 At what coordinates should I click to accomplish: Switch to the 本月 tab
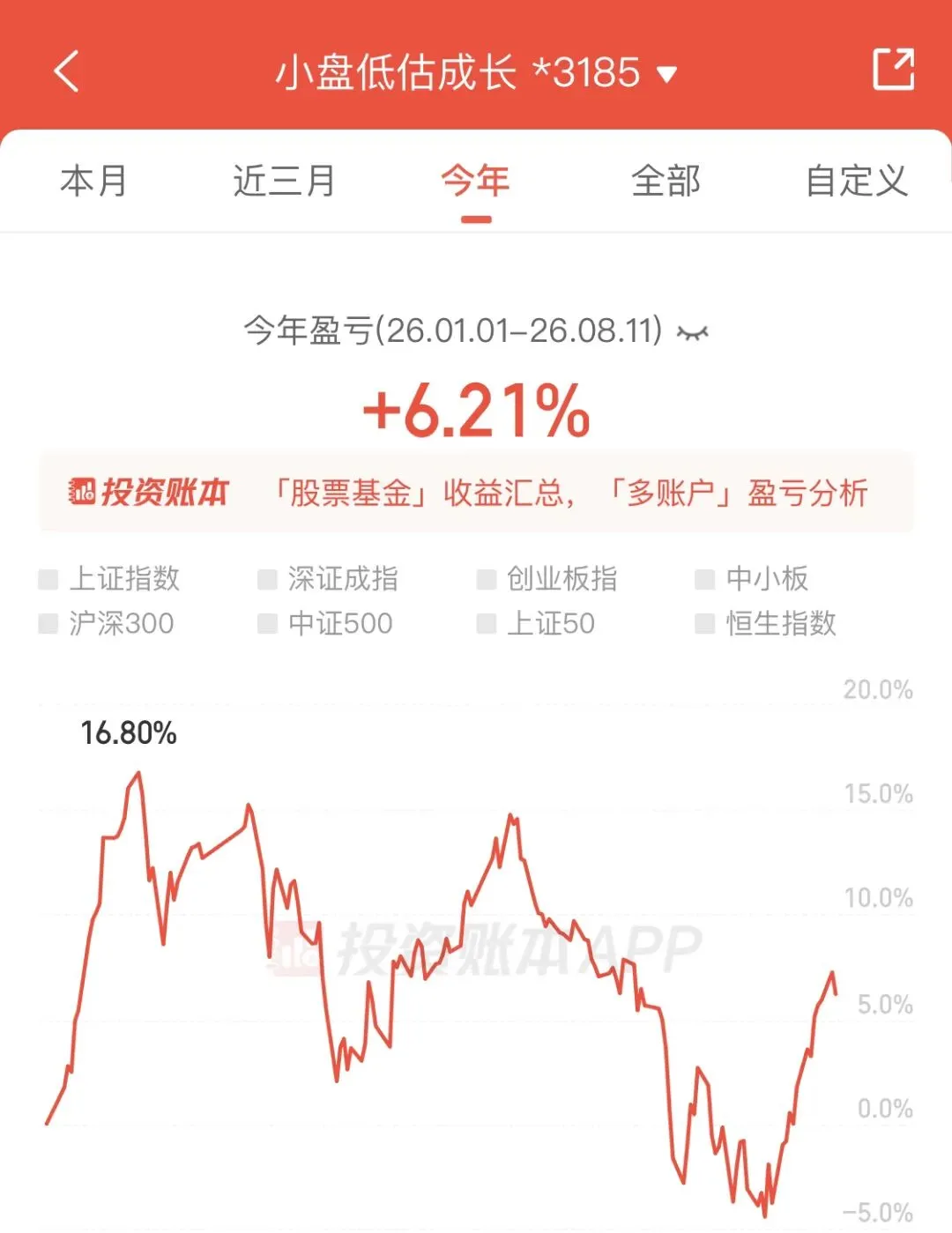coord(93,181)
